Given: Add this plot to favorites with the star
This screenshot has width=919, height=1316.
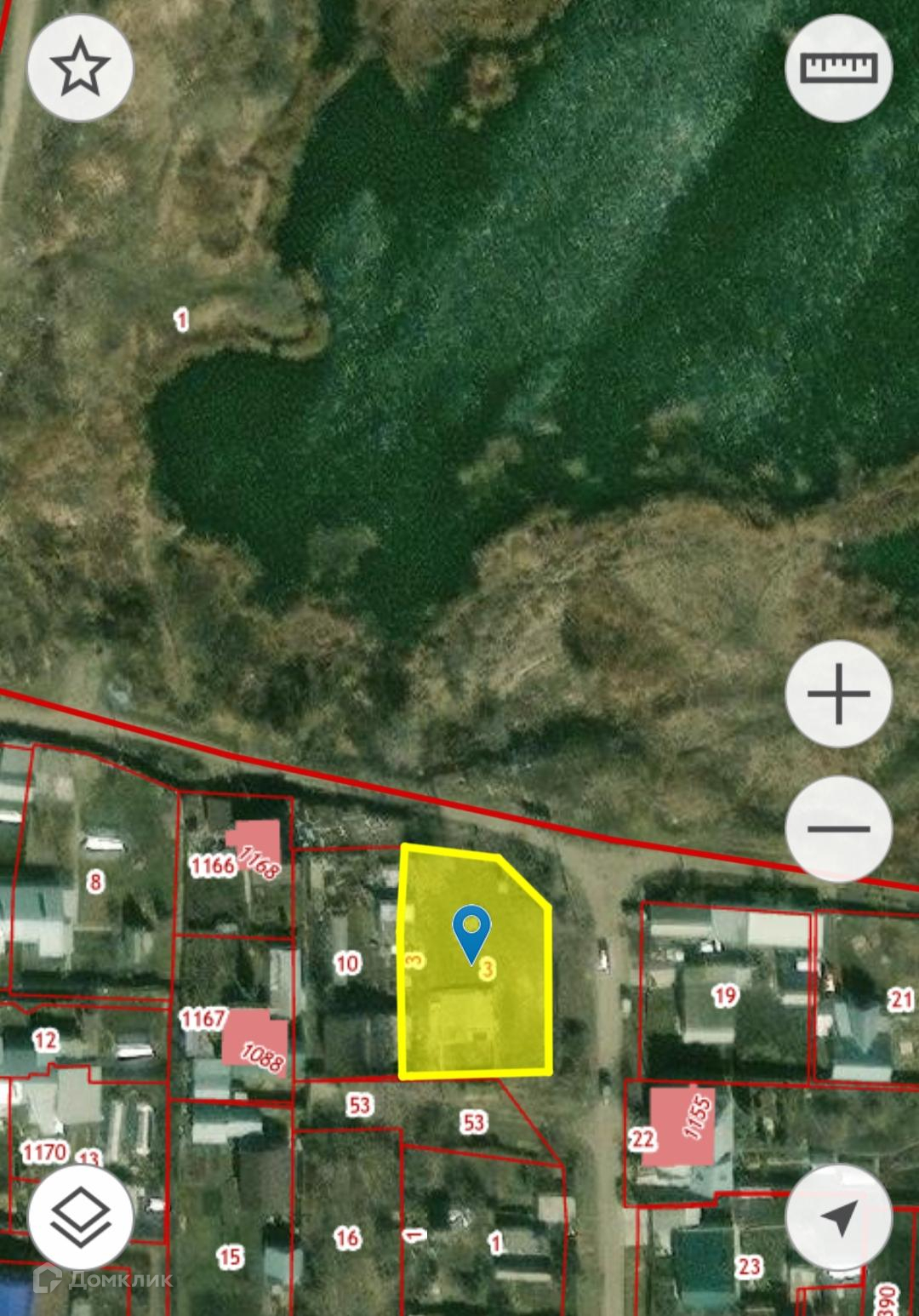Looking at the screenshot, I should 81,68.
